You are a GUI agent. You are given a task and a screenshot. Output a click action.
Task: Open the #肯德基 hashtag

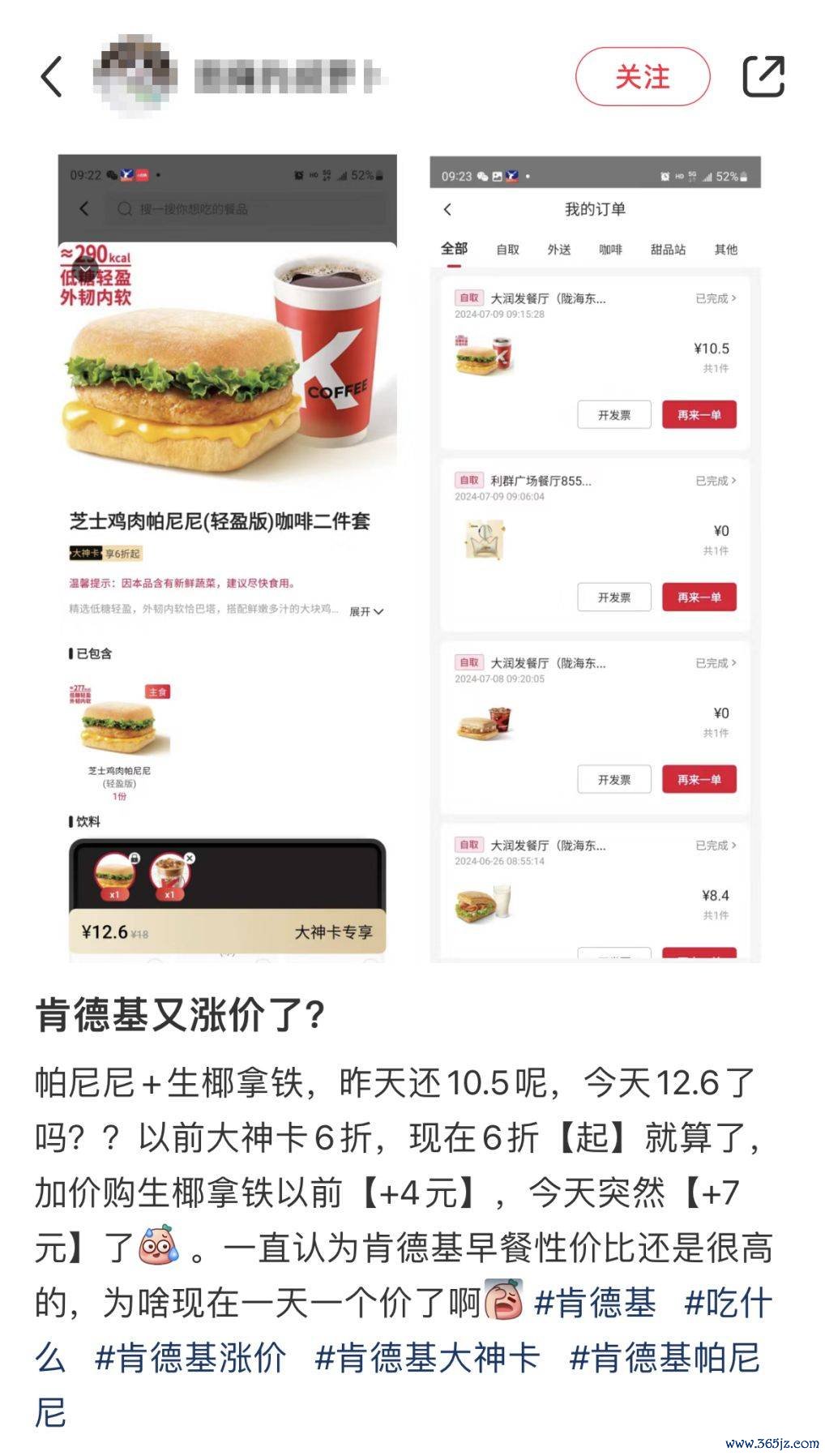click(x=594, y=1303)
